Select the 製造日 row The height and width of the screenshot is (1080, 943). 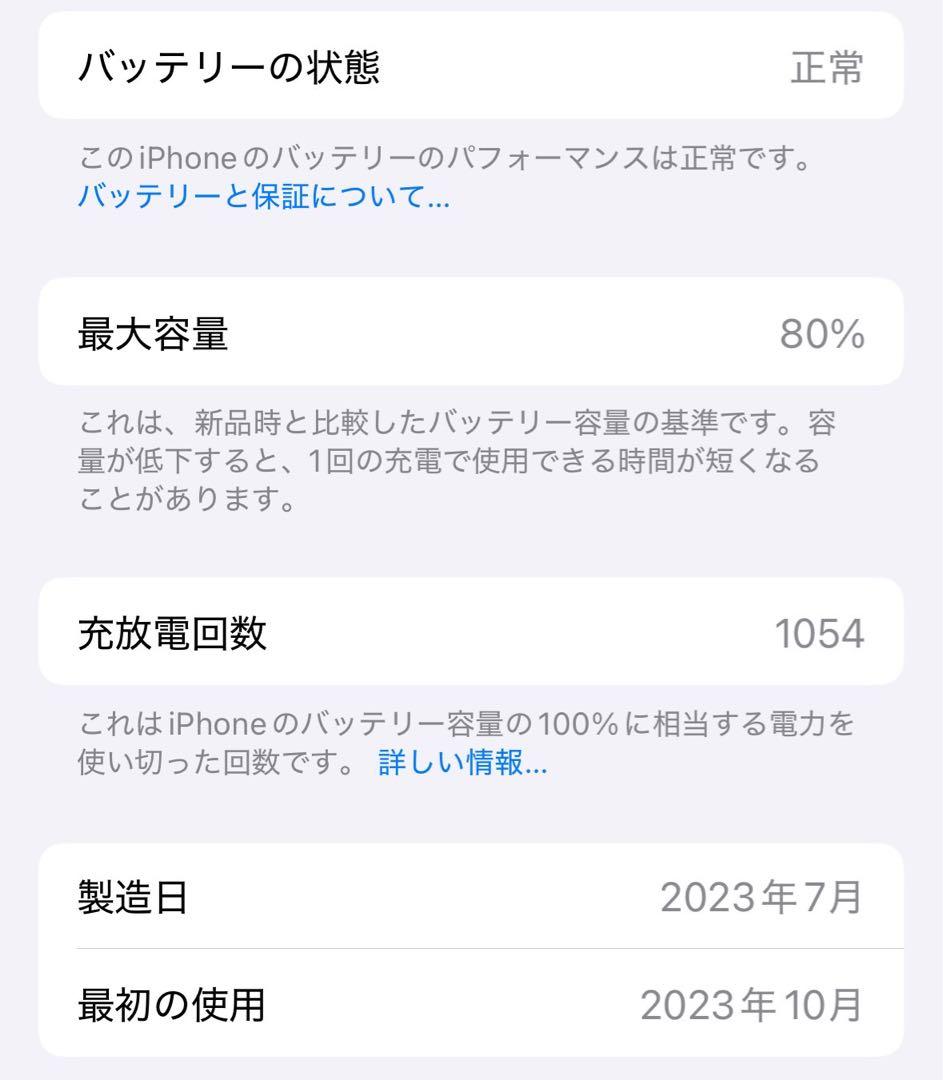(471, 898)
